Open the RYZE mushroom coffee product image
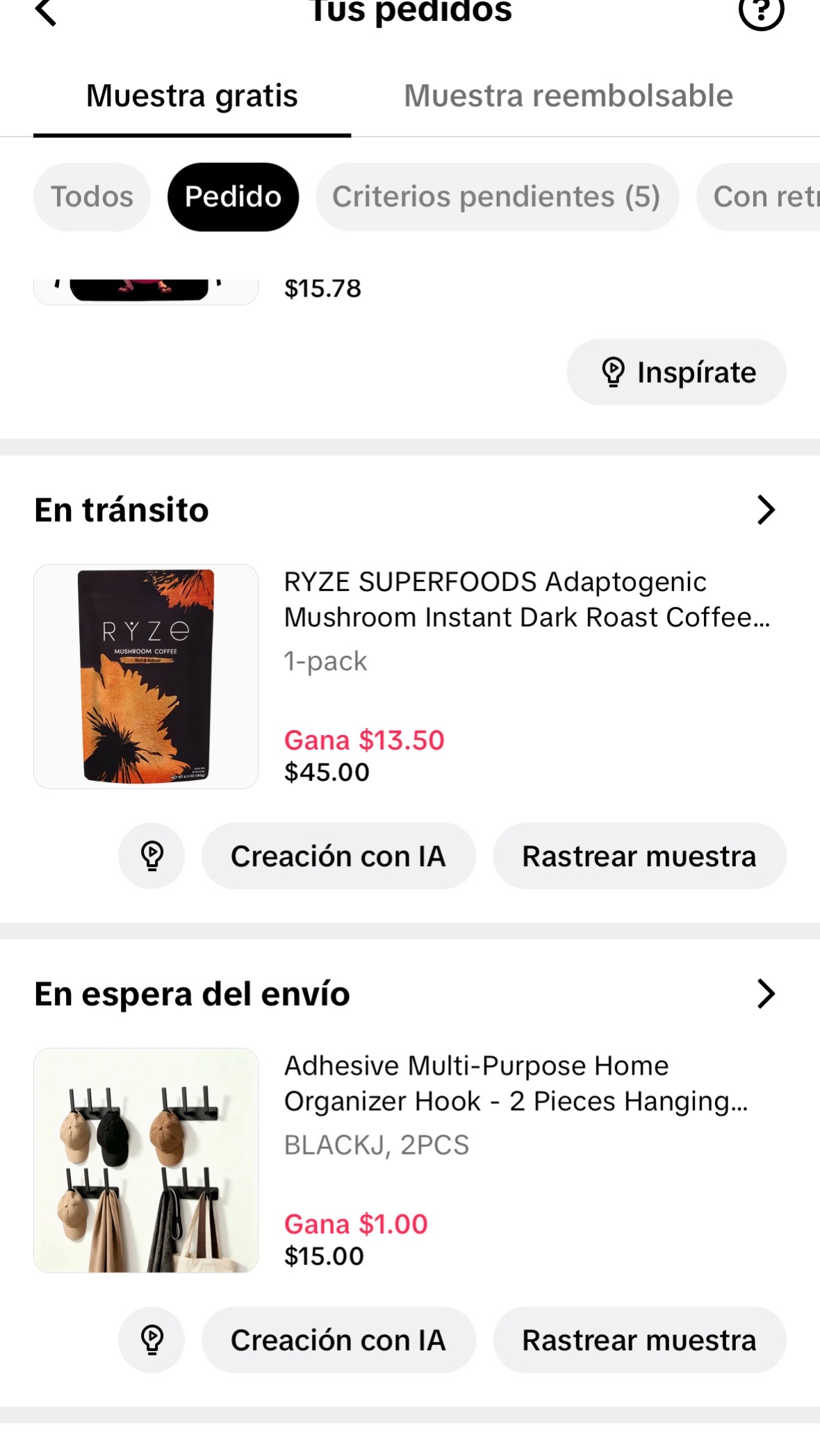This screenshot has height=1456, width=820. 146,677
